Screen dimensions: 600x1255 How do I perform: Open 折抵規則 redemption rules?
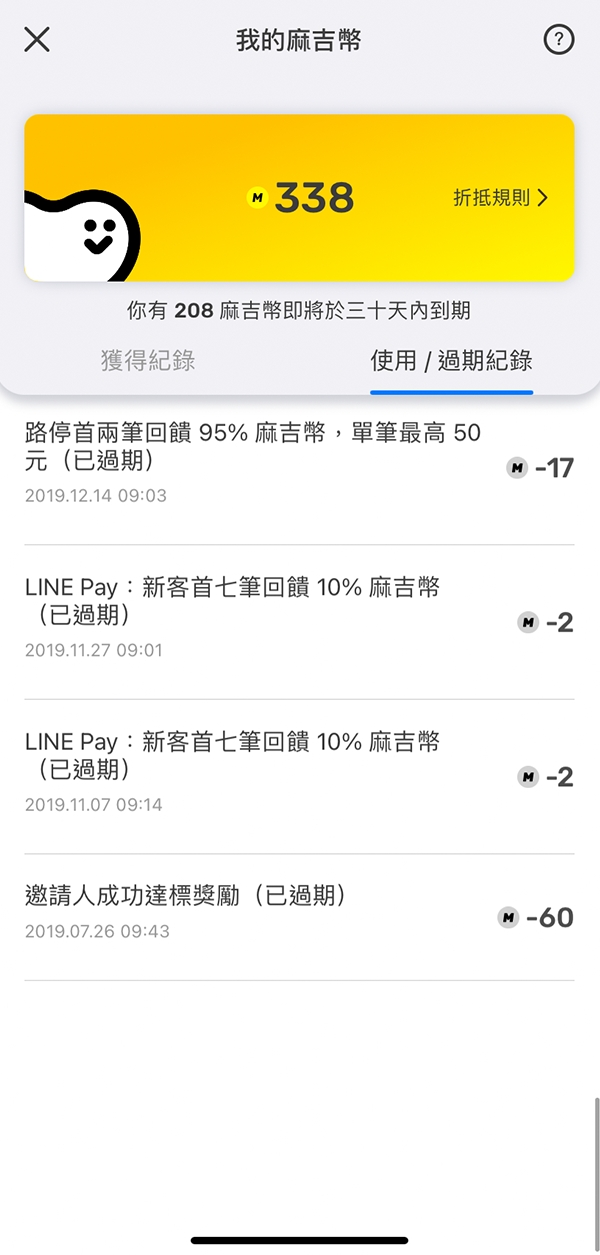pyautogui.click(x=501, y=198)
